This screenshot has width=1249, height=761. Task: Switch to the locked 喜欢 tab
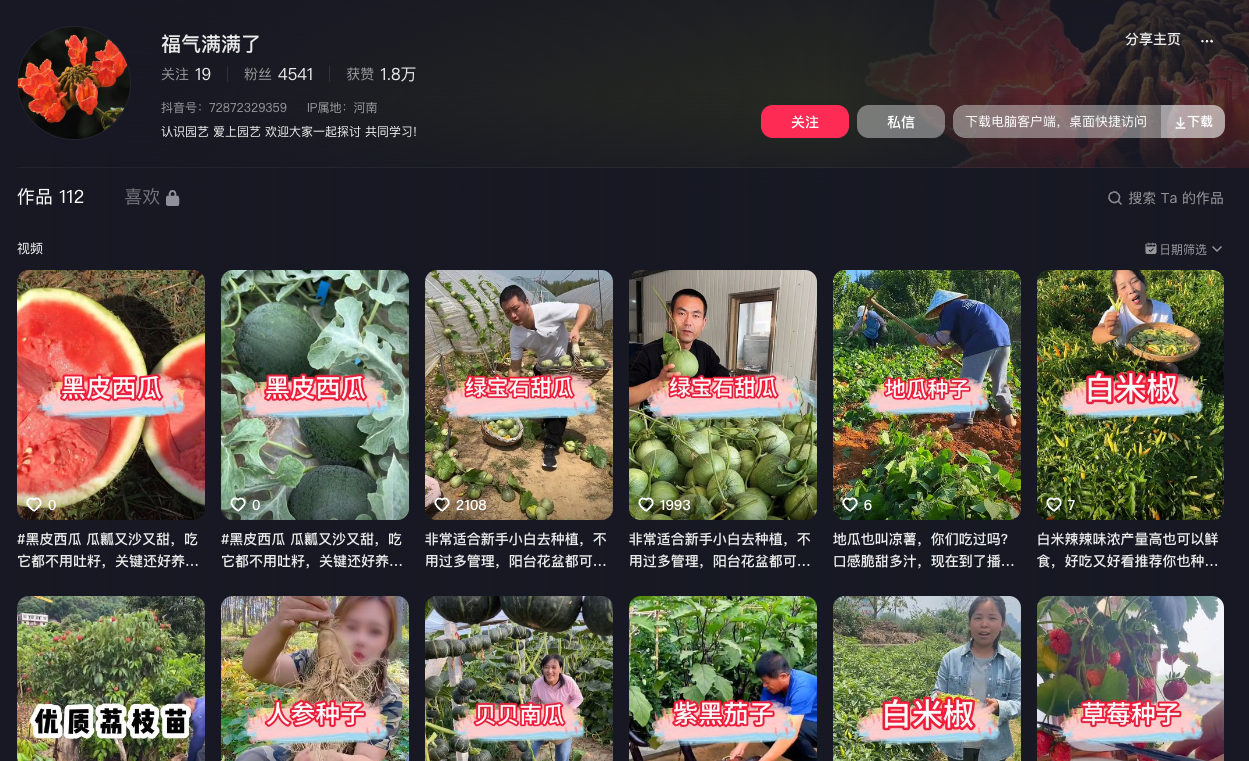[151, 197]
